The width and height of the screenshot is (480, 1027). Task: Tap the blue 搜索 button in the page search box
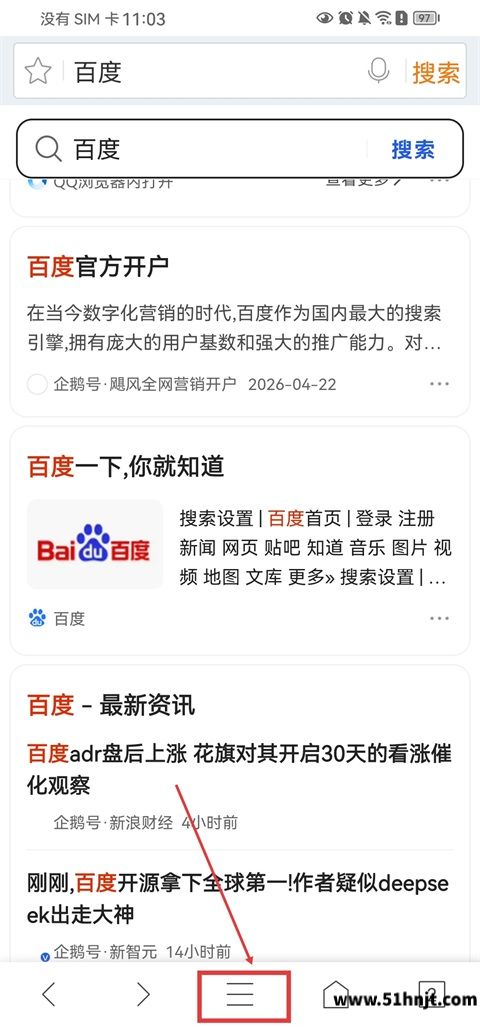tap(413, 149)
